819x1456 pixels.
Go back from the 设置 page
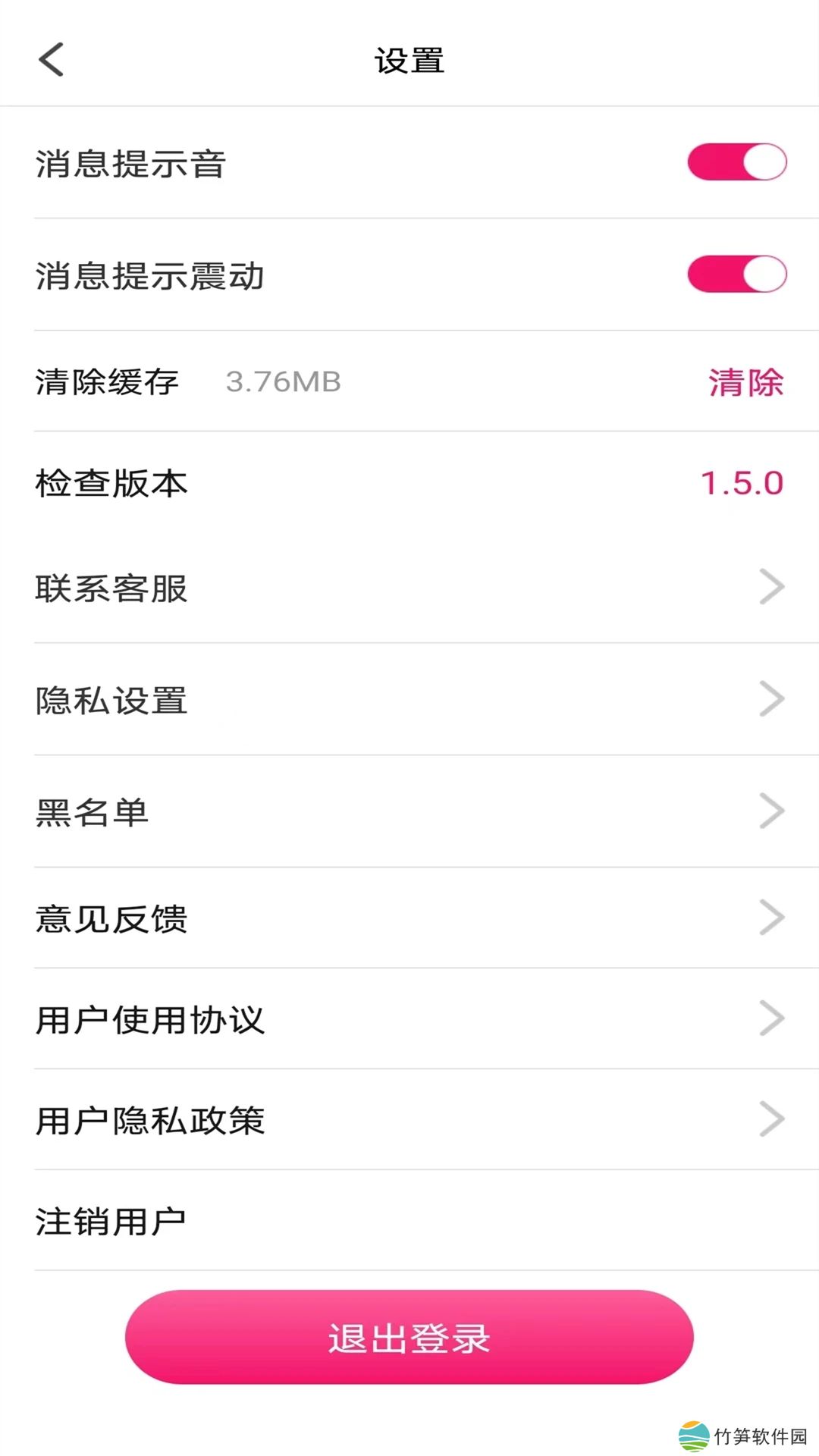coord(52,59)
